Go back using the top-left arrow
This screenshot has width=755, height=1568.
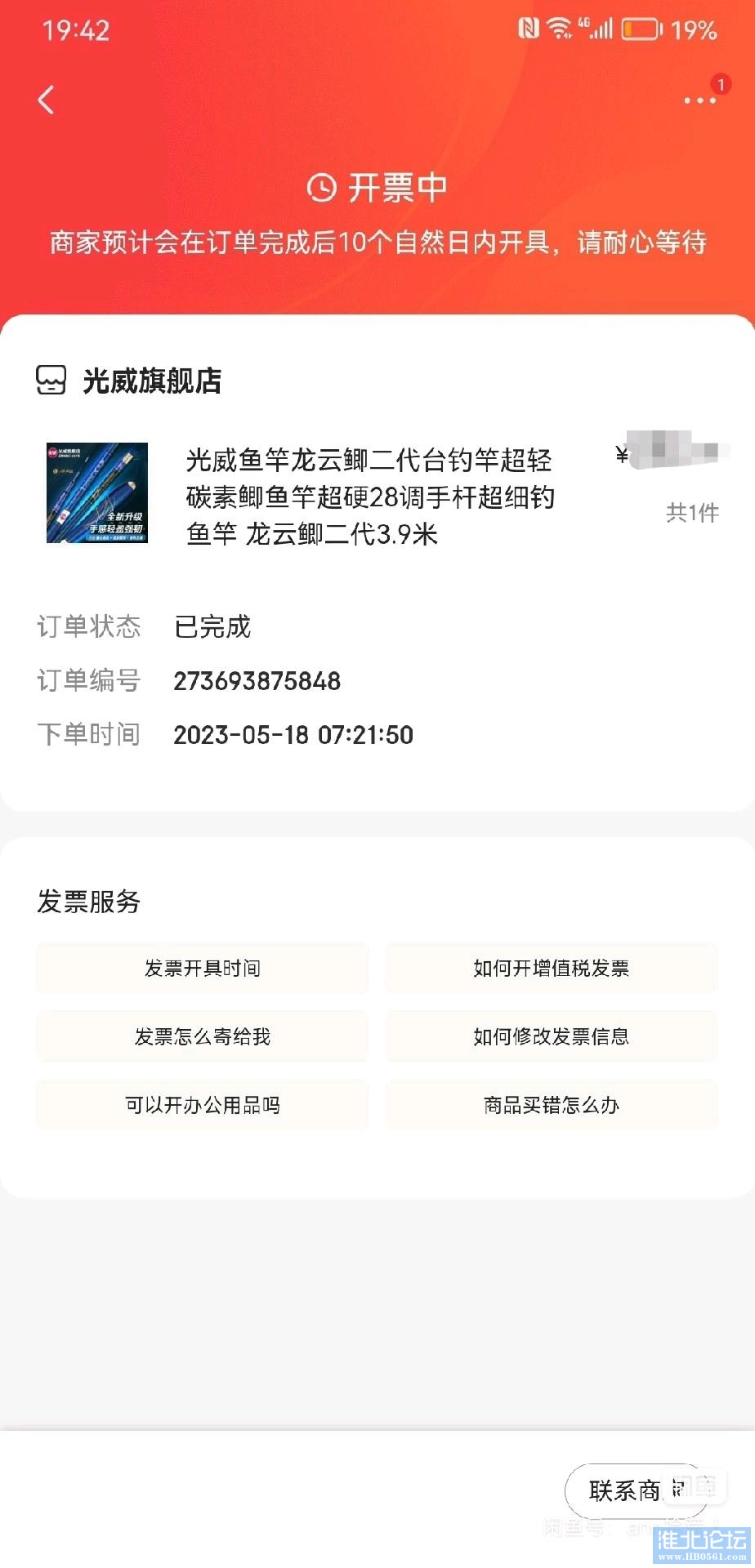47,100
